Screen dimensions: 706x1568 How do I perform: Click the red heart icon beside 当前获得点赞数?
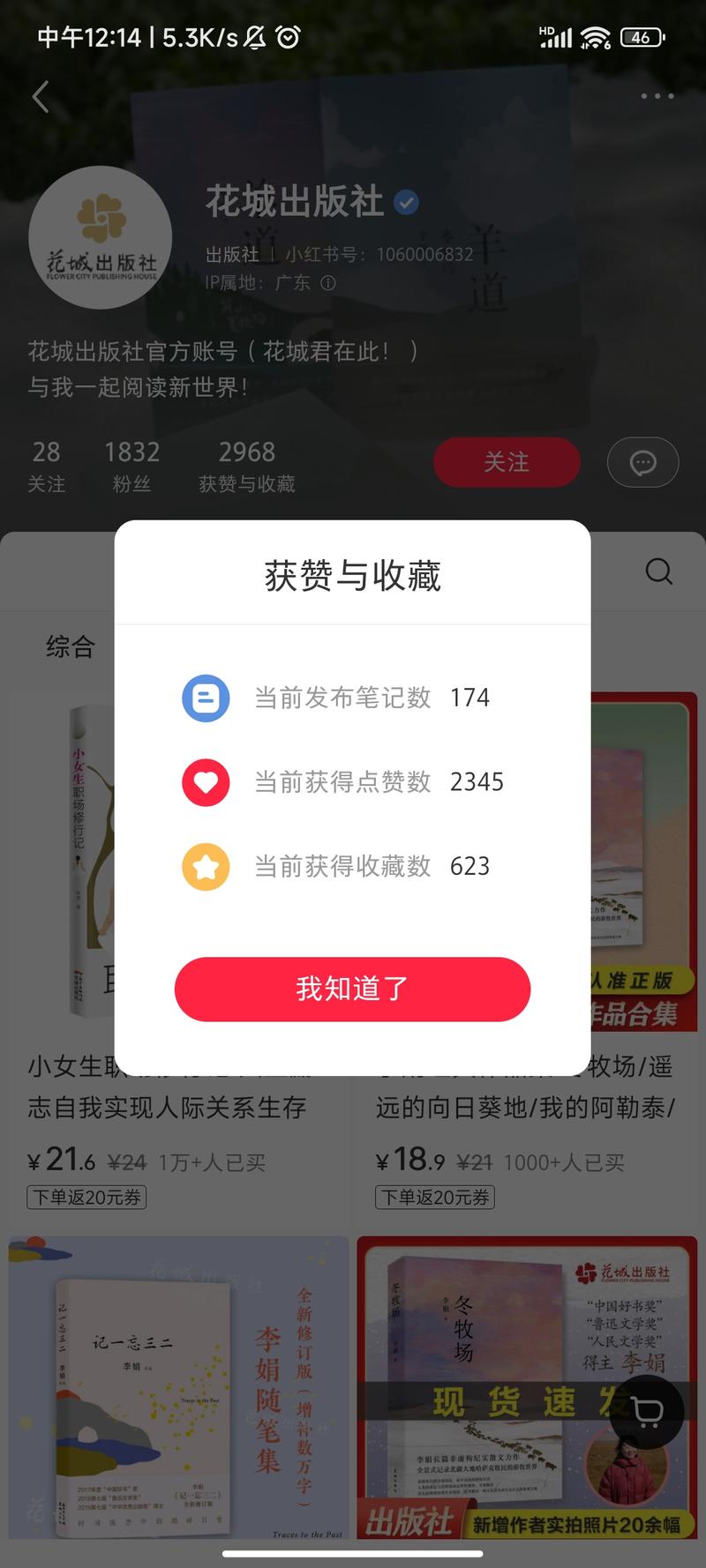coord(206,782)
